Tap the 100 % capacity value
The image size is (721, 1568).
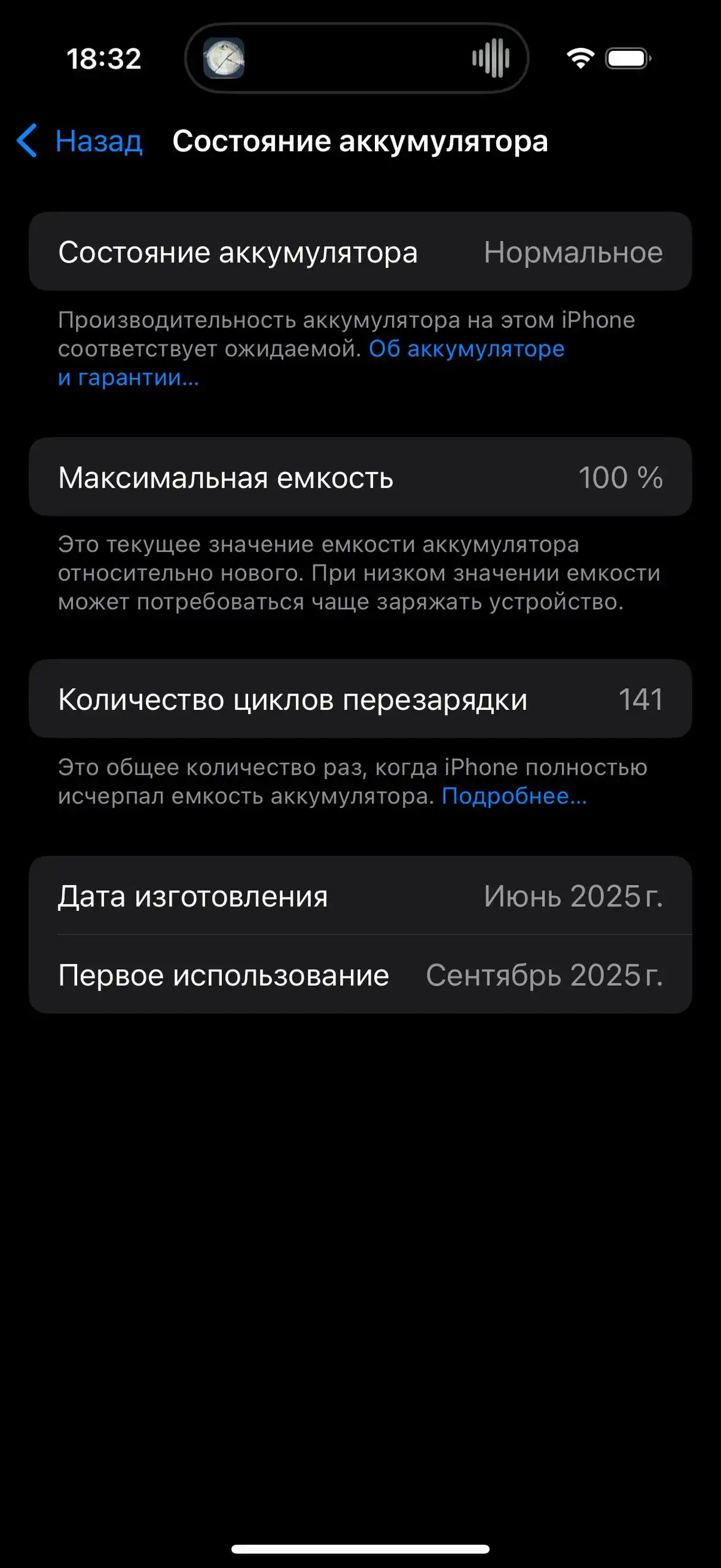click(x=621, y=478)
